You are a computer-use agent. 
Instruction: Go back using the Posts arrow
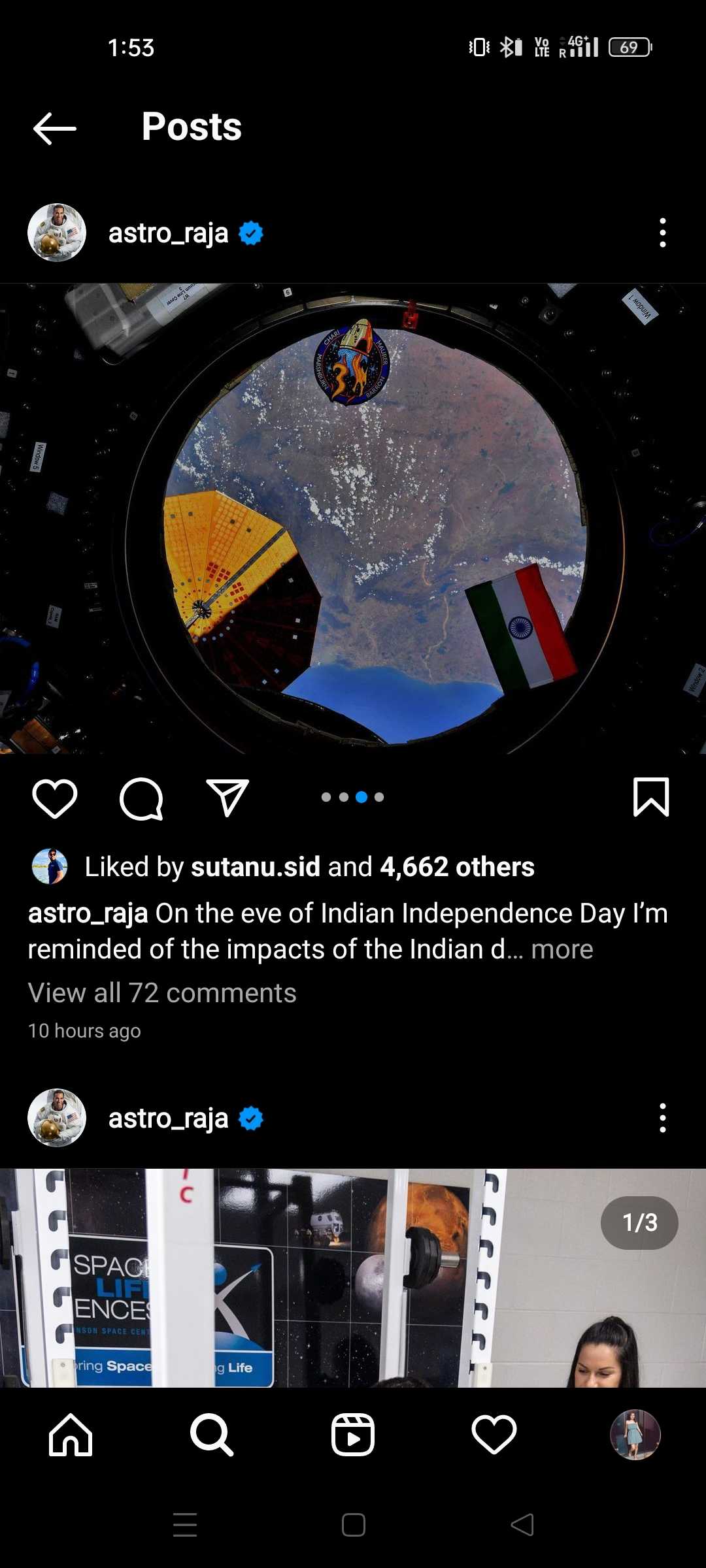pyautogui.click(x=55, y=128)
